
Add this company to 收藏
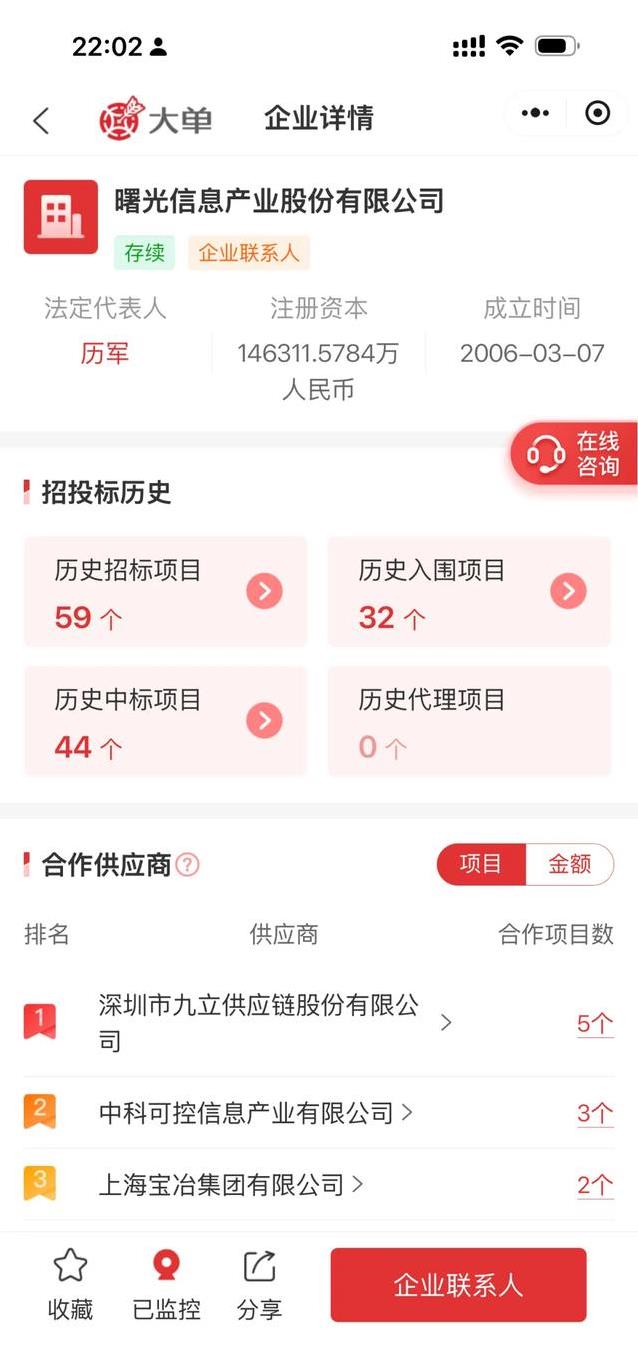click(70, 1284)
